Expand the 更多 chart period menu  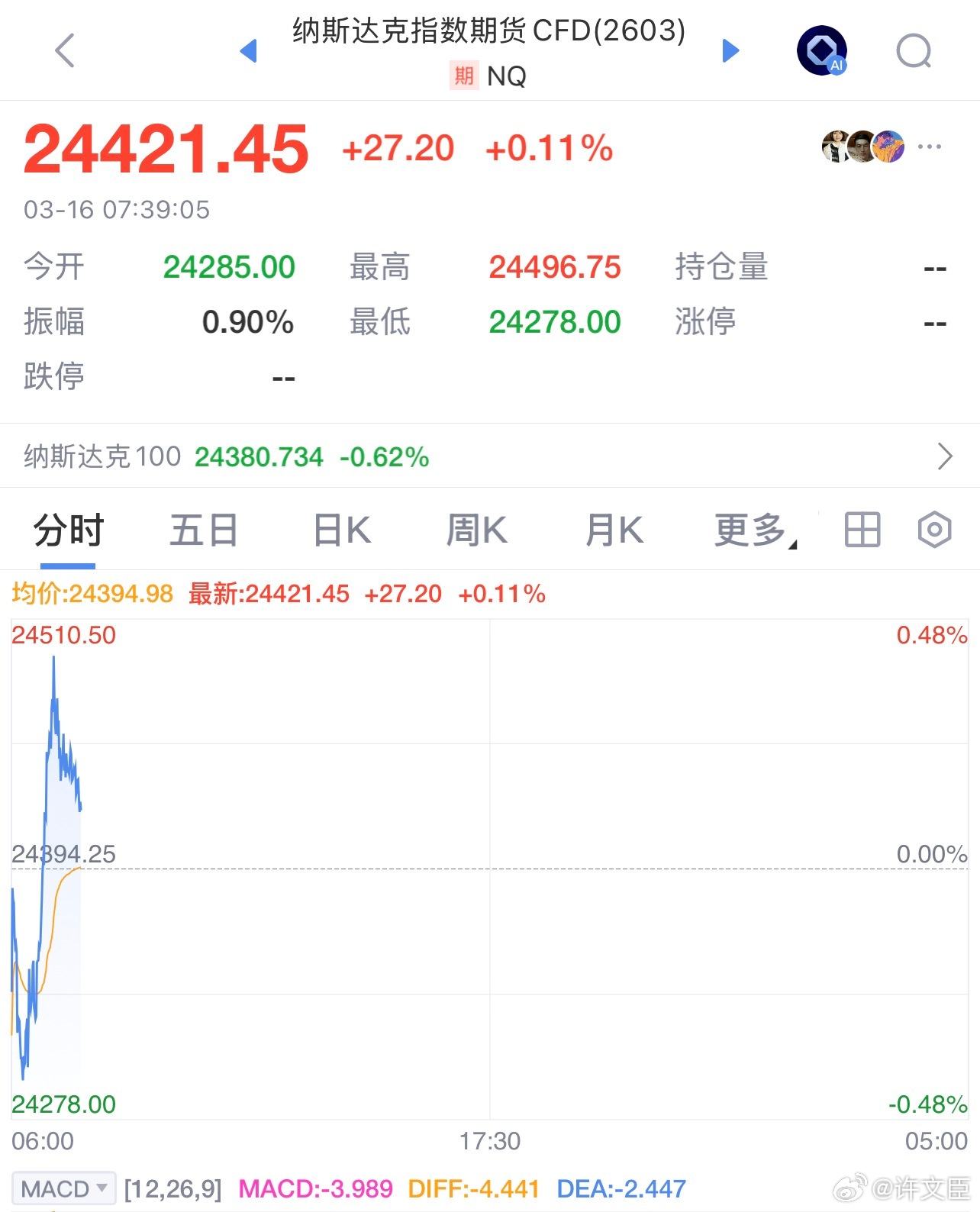pyautogui.click(x=752, y=529)
